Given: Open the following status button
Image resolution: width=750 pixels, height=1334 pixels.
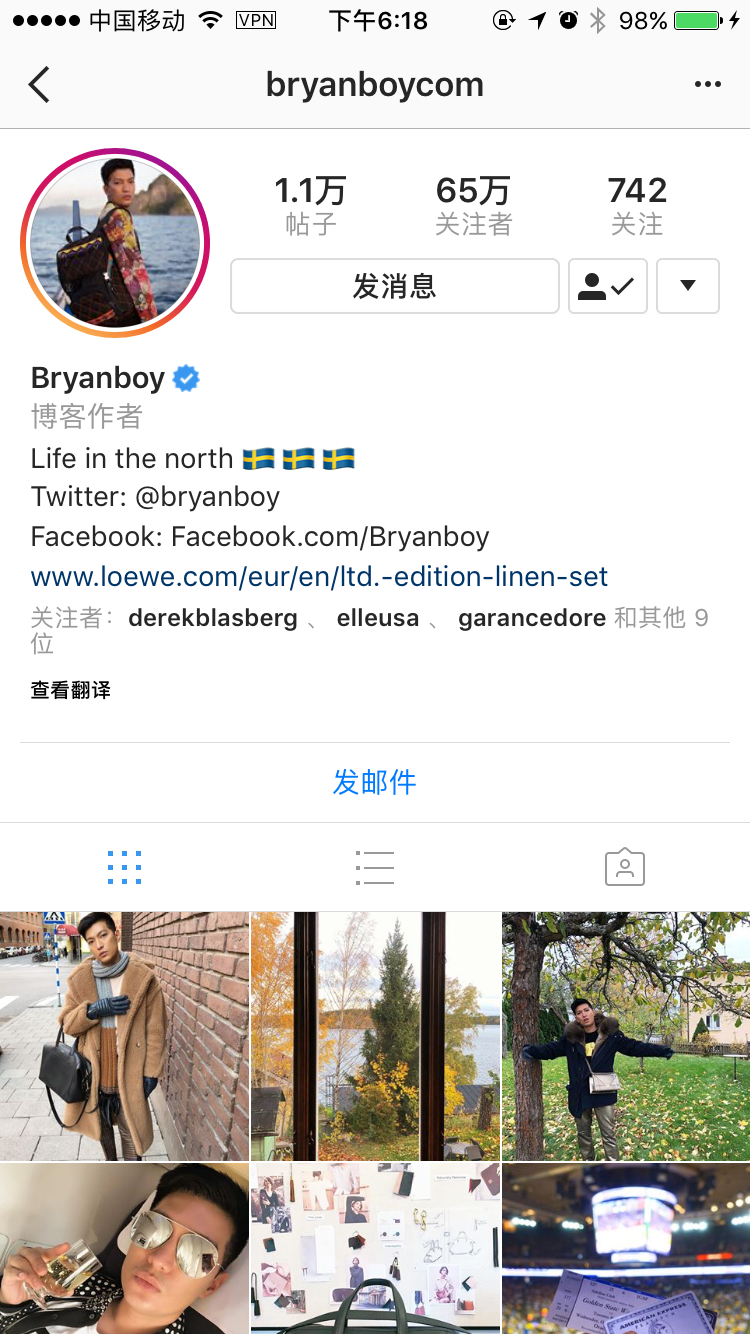Looking at the screenshot, I should pyautogui.click(x=607, y=287).
